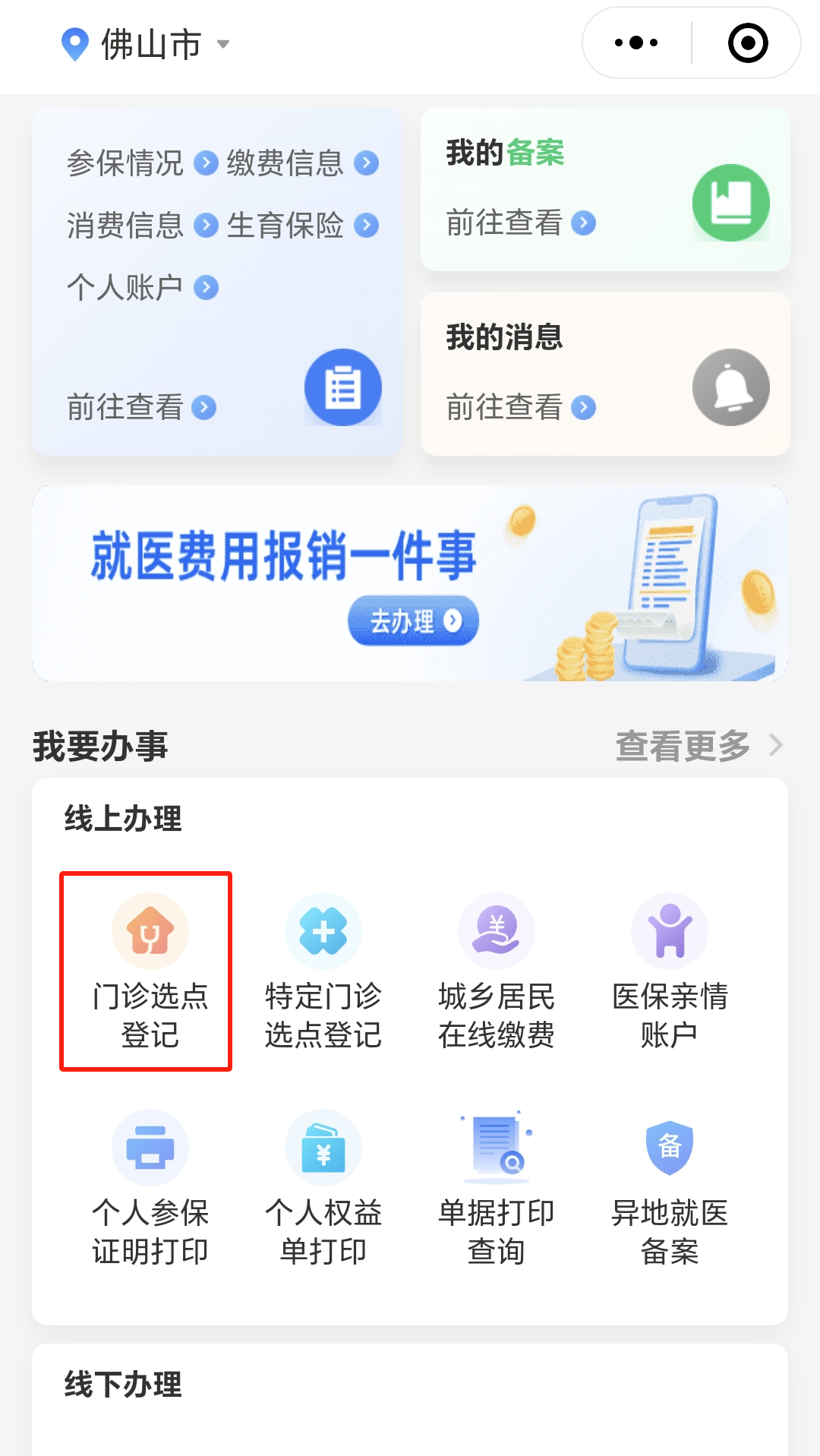Open 城乡居民在线缴费 online payment

(495, 930)
